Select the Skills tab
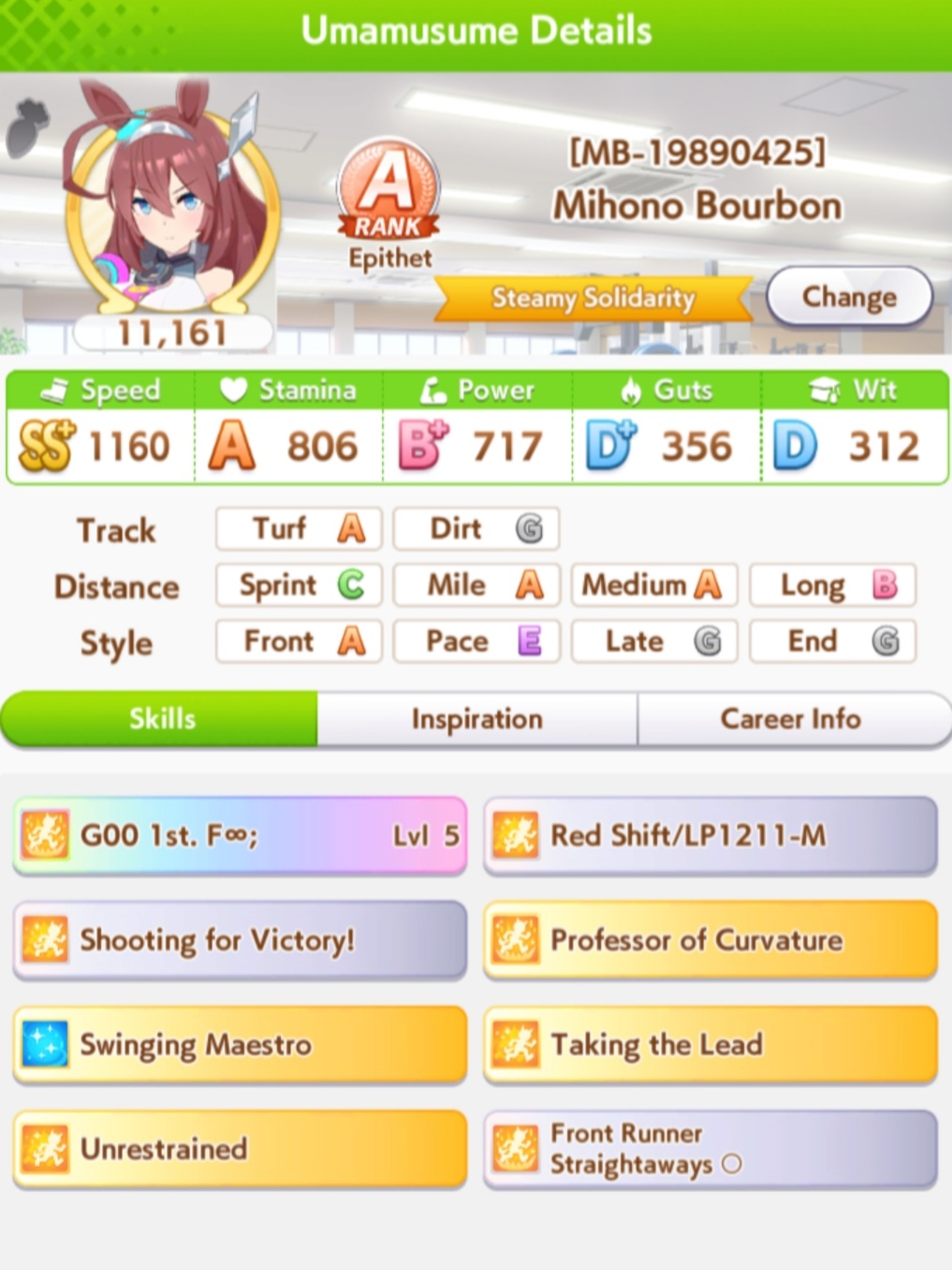Image resolution: width=952 pixels, height=1270 pixels. [x=161, y=719]
